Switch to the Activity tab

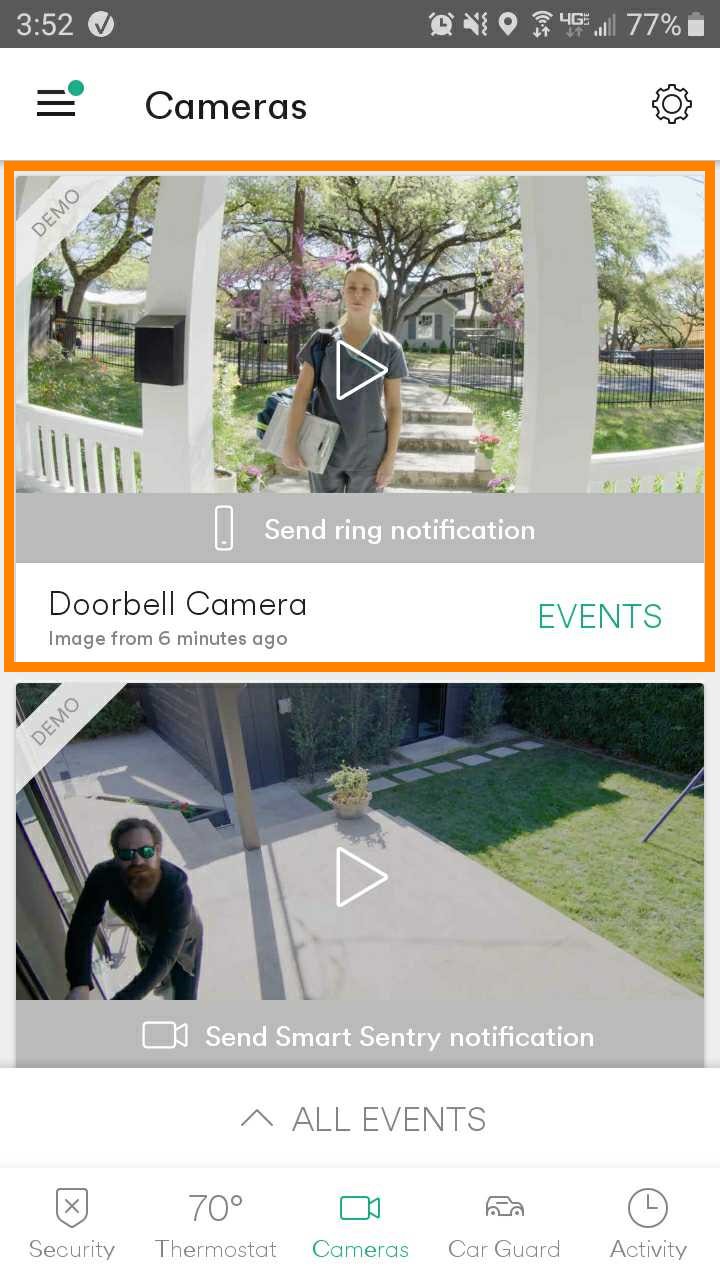pos(648,1224)
